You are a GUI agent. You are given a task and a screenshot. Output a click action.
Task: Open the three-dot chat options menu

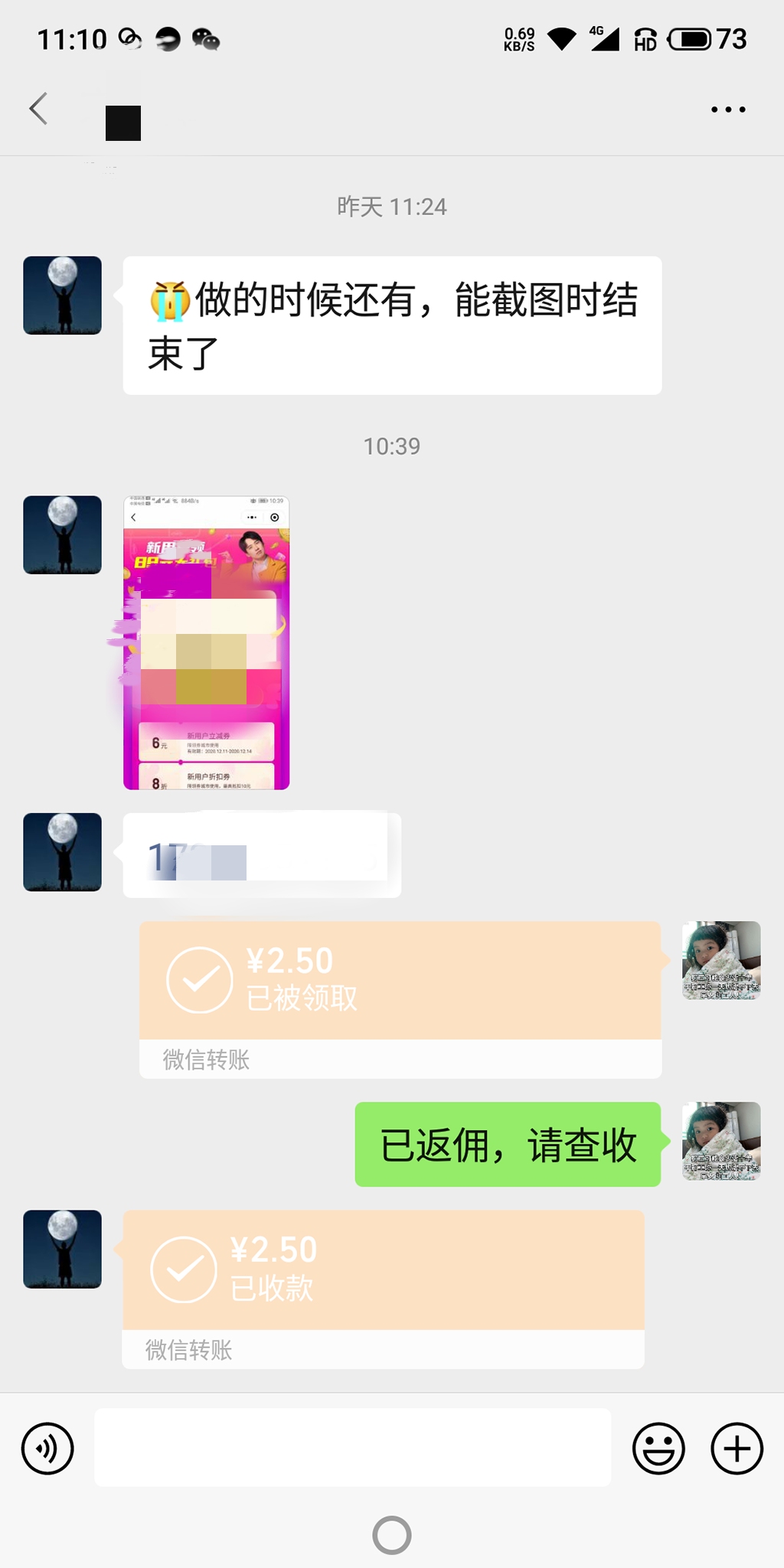[x=728, y=109]
